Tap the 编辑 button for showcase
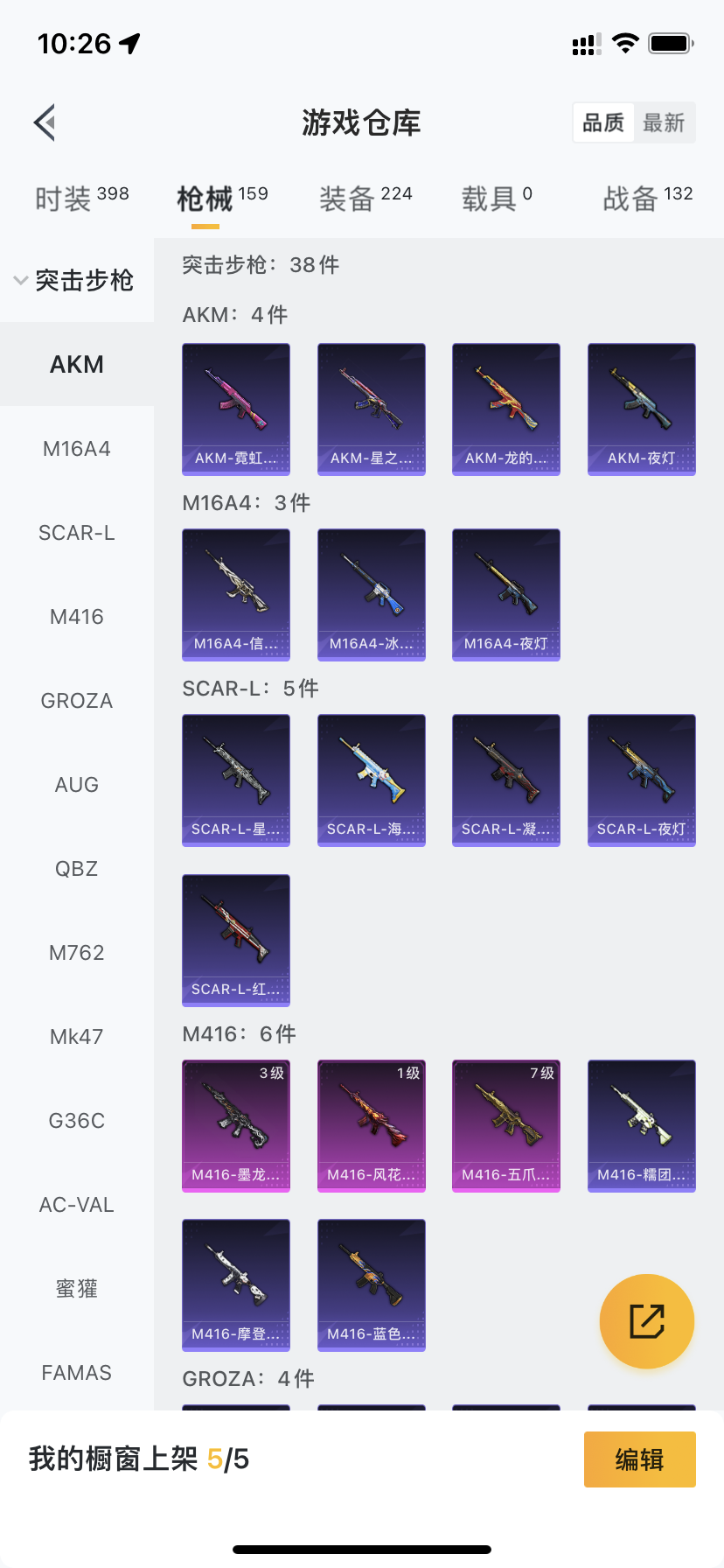The width and height of the screenshot is (724, 1568). pyautogui.click(x=639, y=1459)
